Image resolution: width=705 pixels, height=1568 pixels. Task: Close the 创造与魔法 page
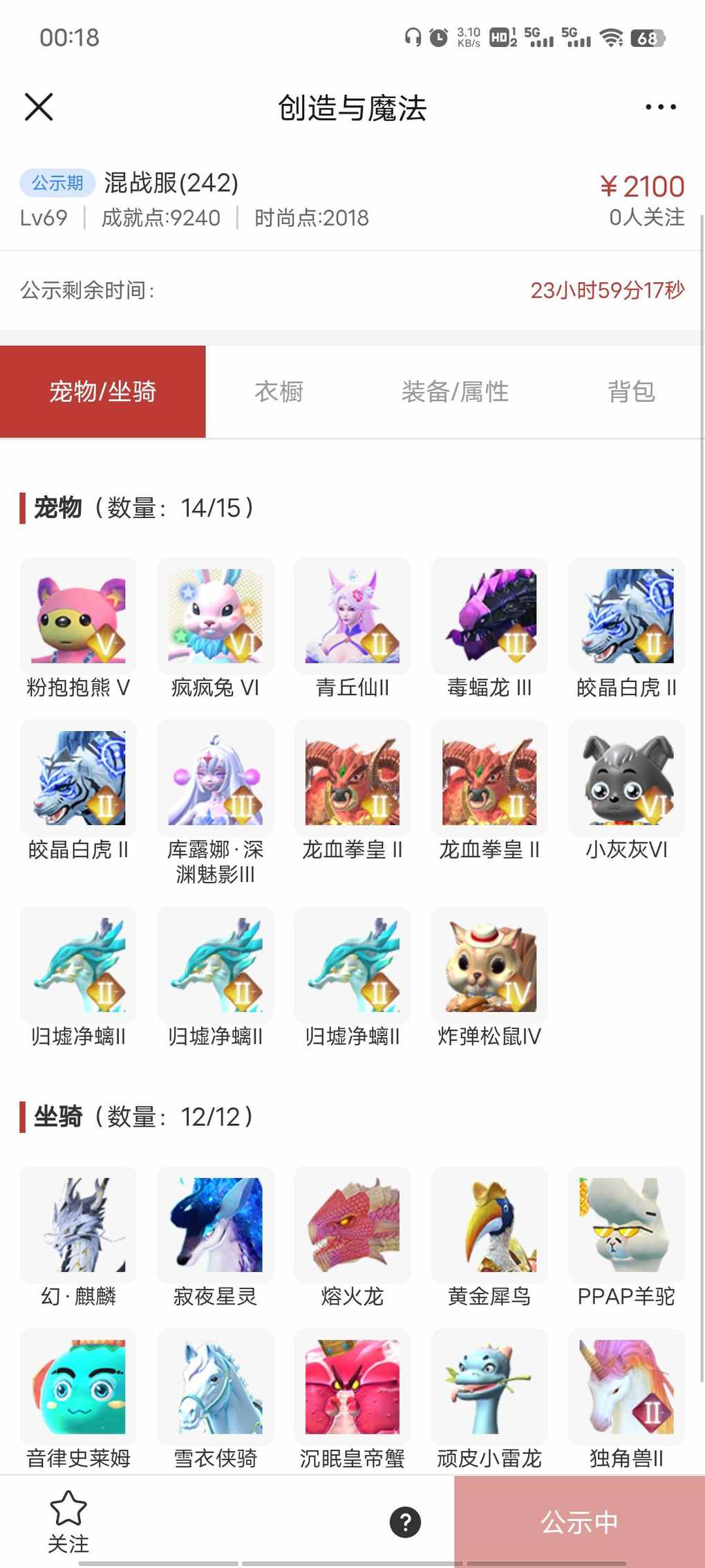pos(39,107)
